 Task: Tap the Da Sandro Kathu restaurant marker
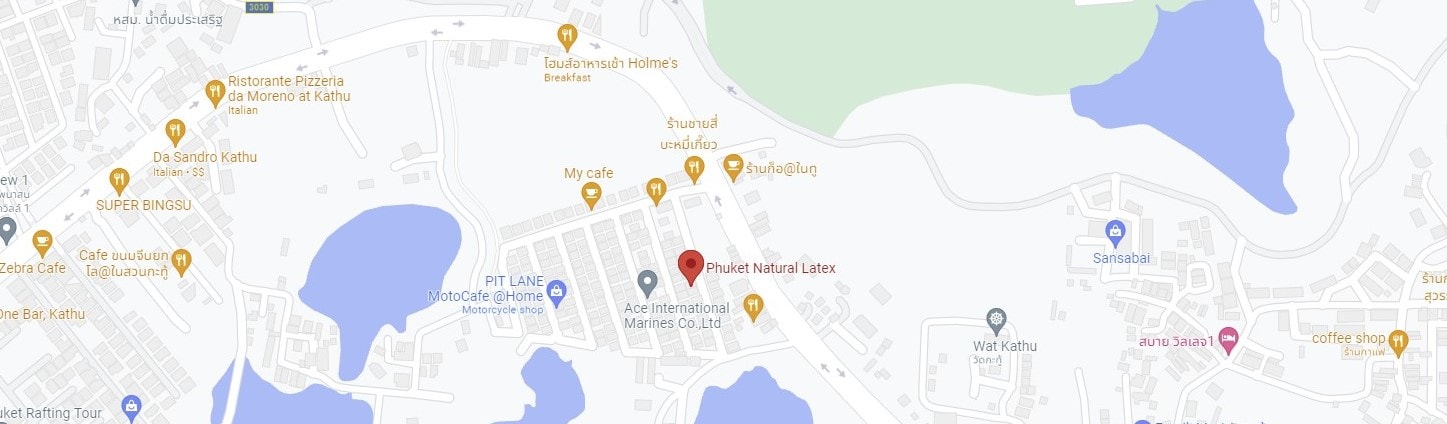point(176,131)
